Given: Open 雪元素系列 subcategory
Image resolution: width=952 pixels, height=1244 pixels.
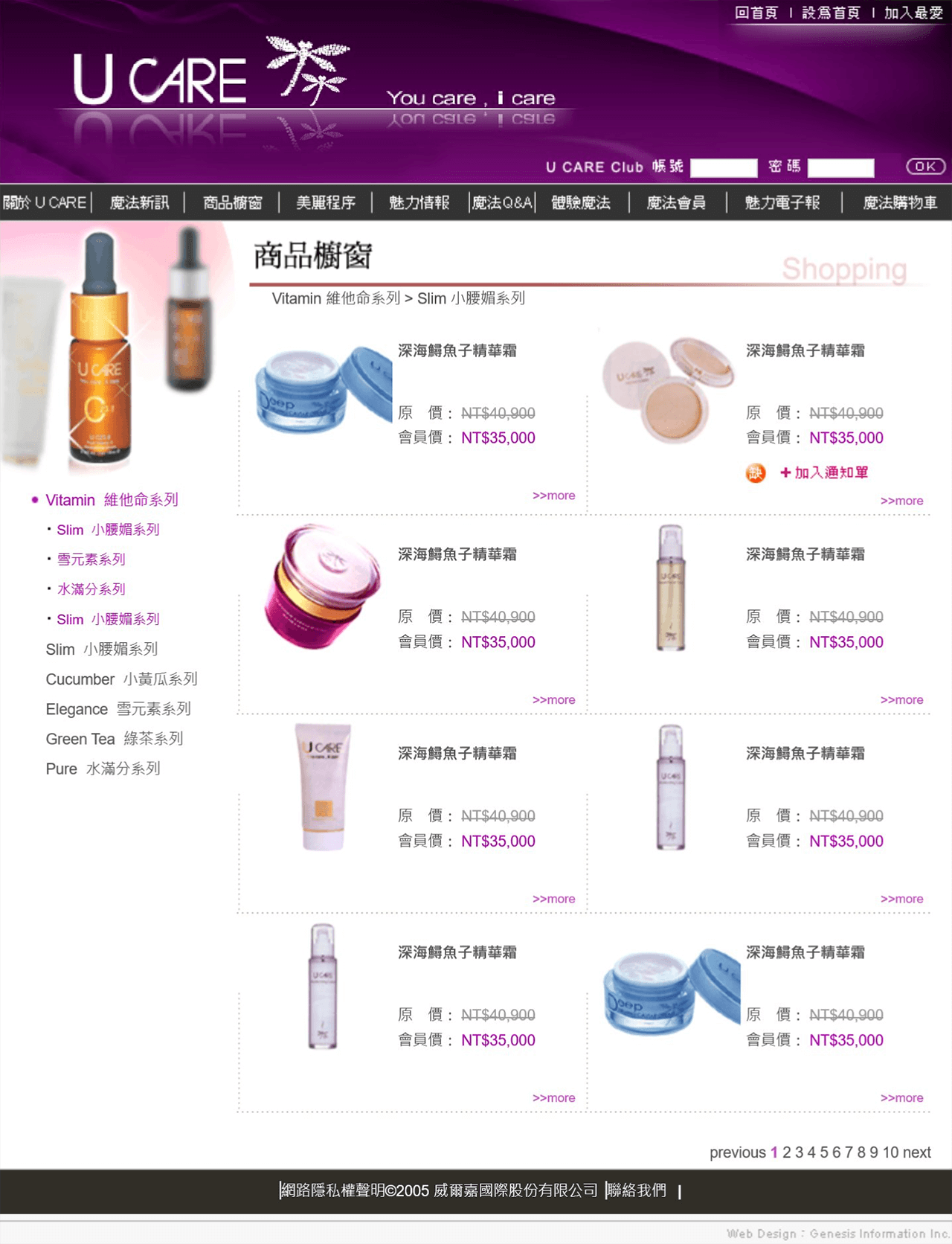Looking at the screenshot, I should point(91,560).
